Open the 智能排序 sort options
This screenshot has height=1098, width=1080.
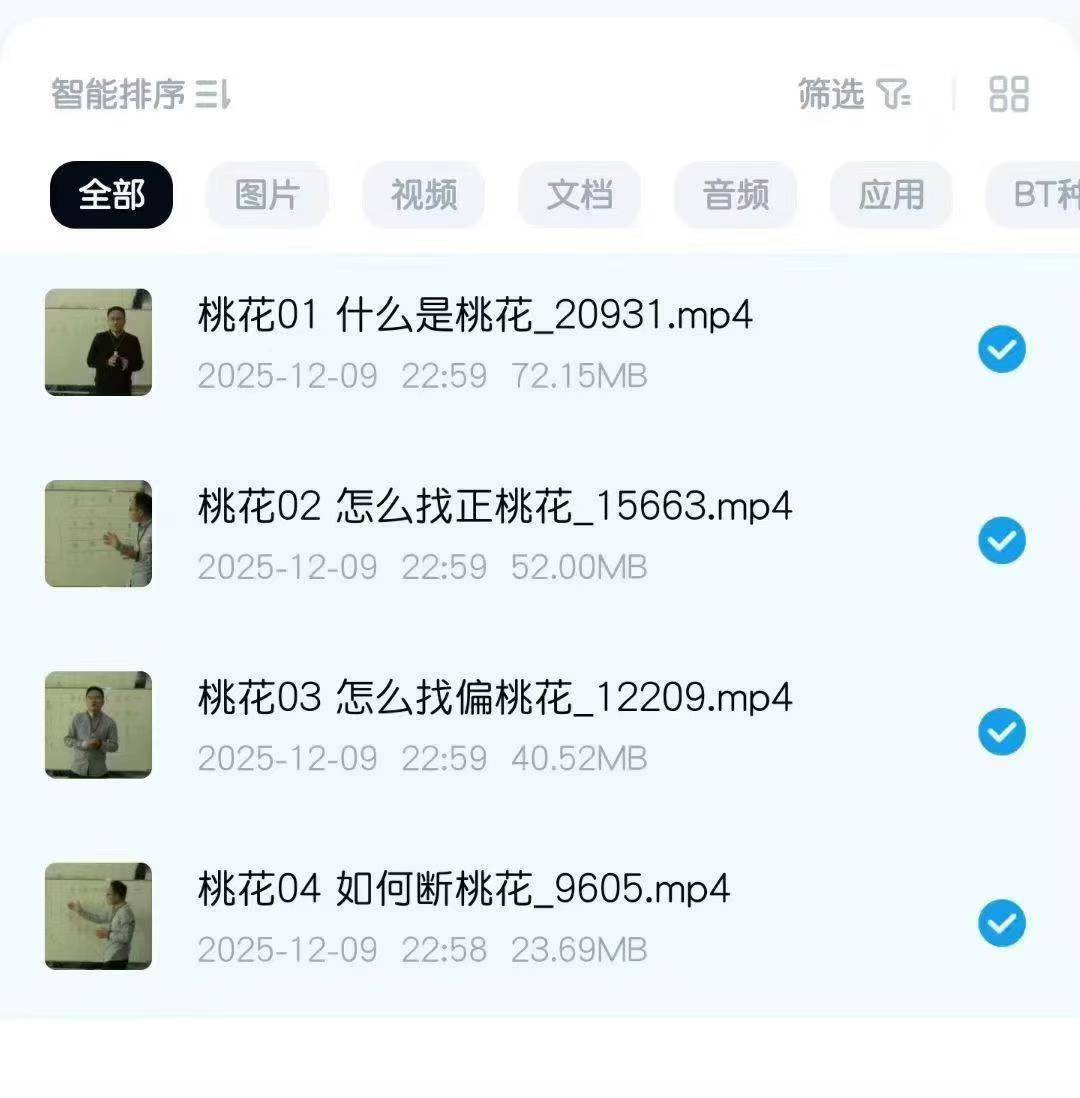point(140,95)
